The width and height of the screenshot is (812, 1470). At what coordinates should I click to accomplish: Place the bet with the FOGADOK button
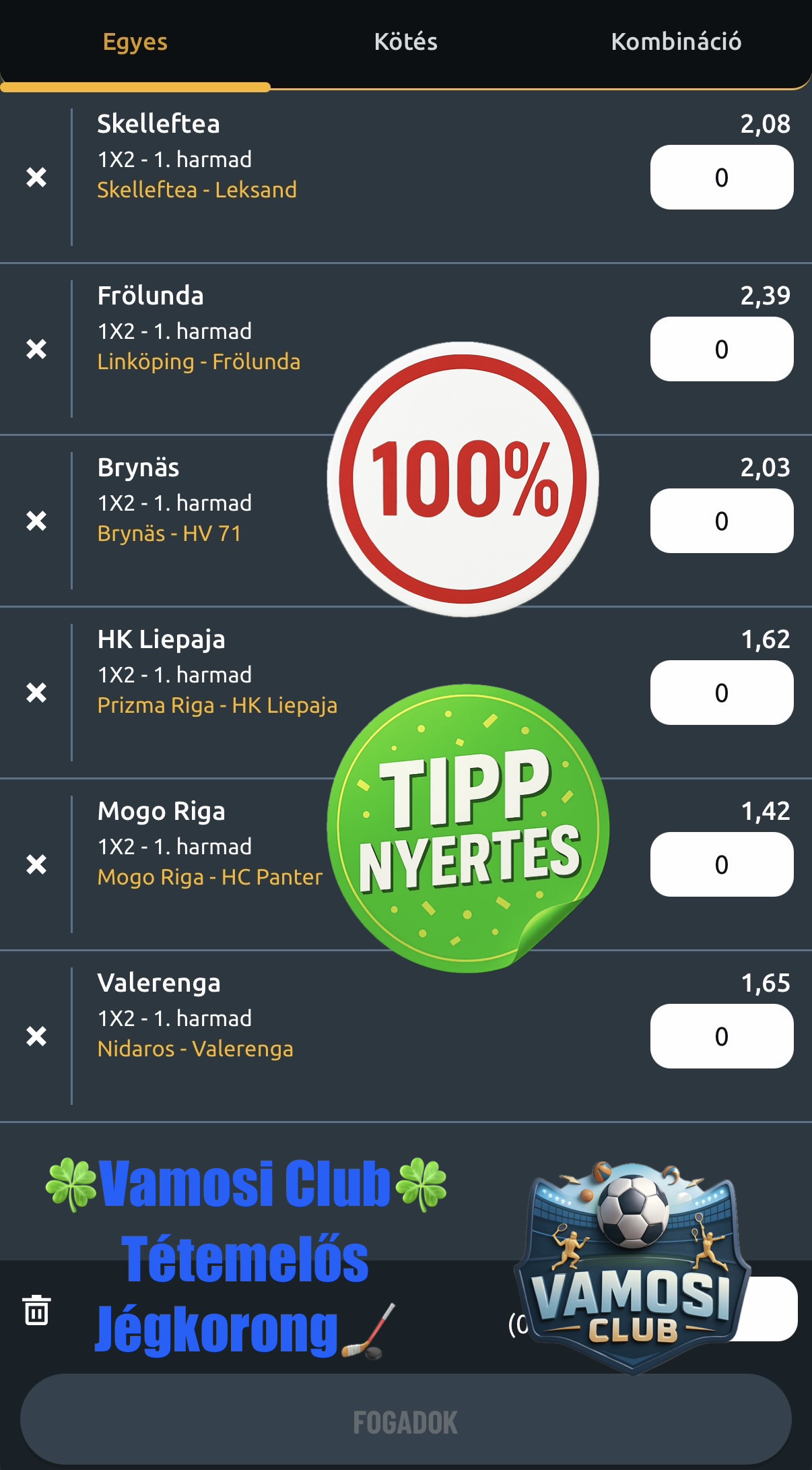coord(405,1422)
